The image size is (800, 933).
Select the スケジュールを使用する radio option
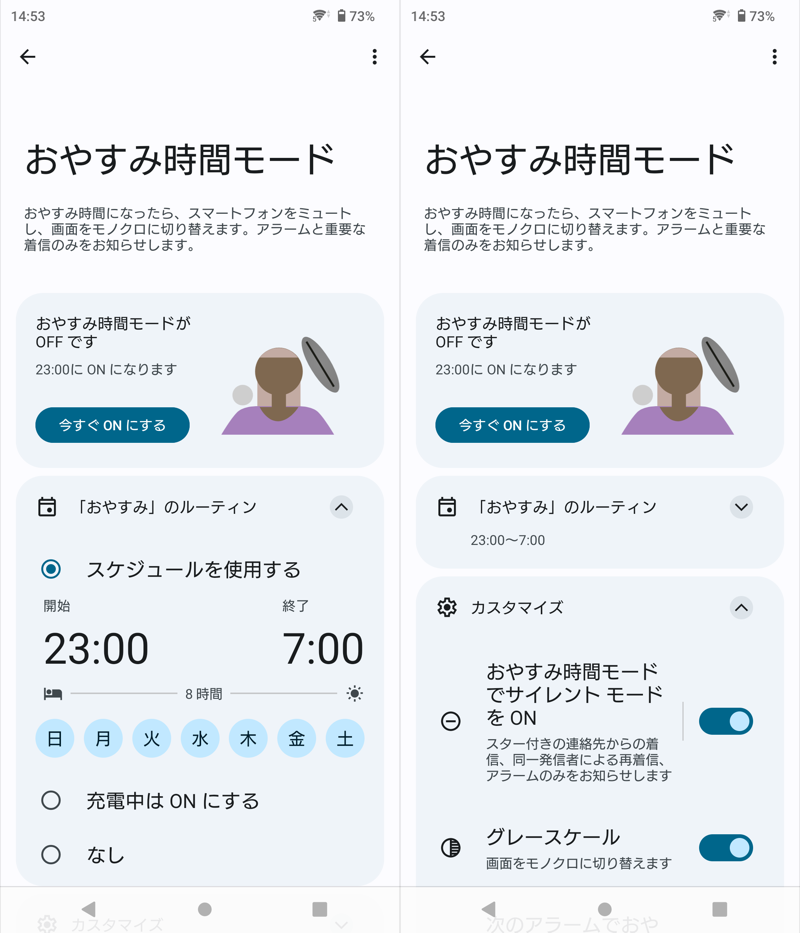point(51,569)
